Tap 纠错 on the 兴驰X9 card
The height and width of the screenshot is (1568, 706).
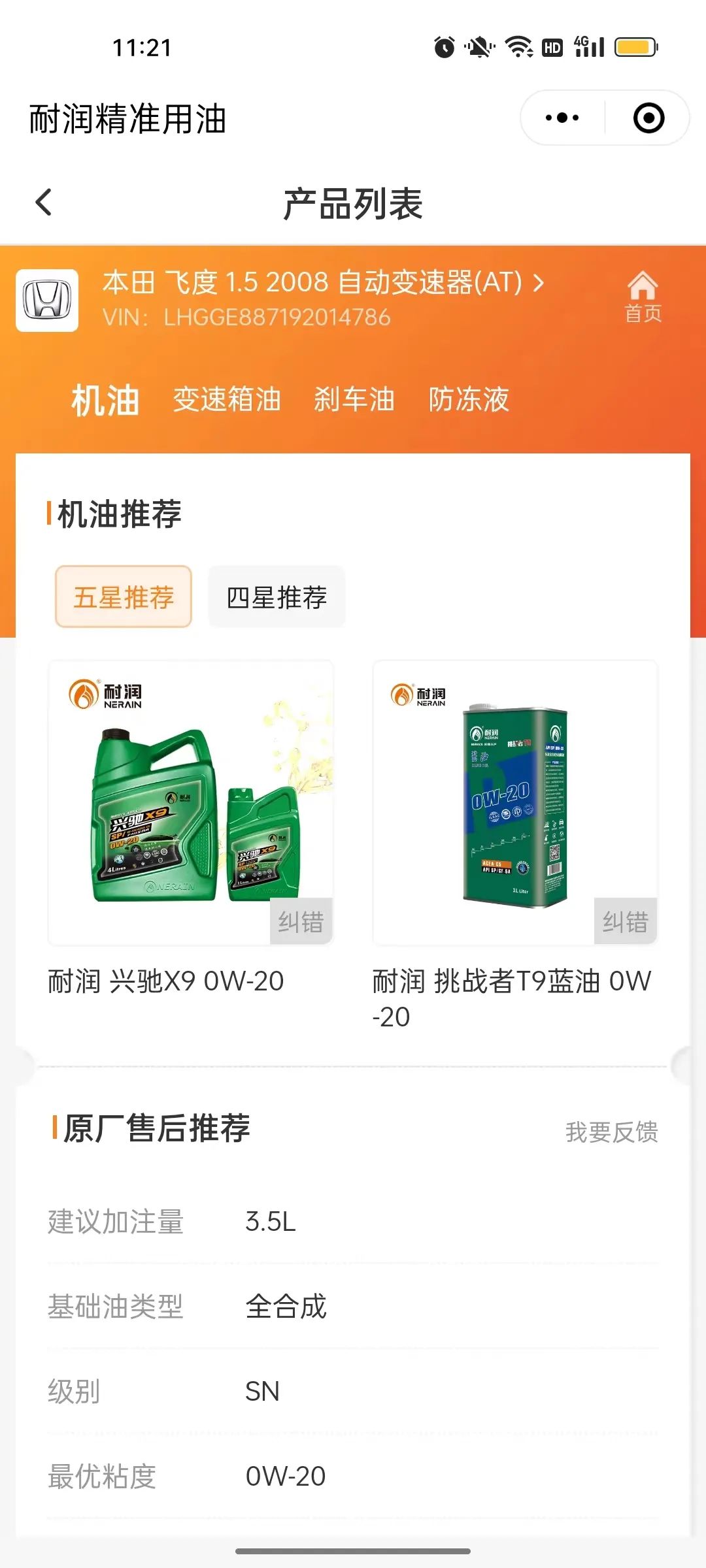301,921
